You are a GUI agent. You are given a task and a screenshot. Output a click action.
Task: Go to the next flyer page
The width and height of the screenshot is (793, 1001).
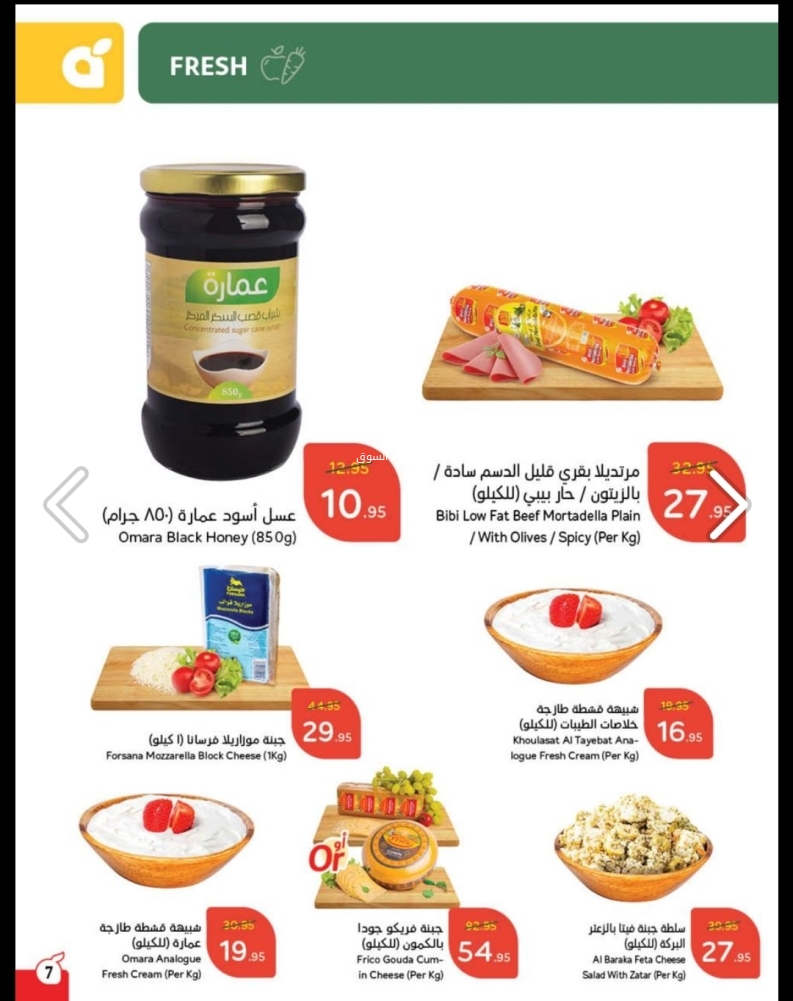728,504
